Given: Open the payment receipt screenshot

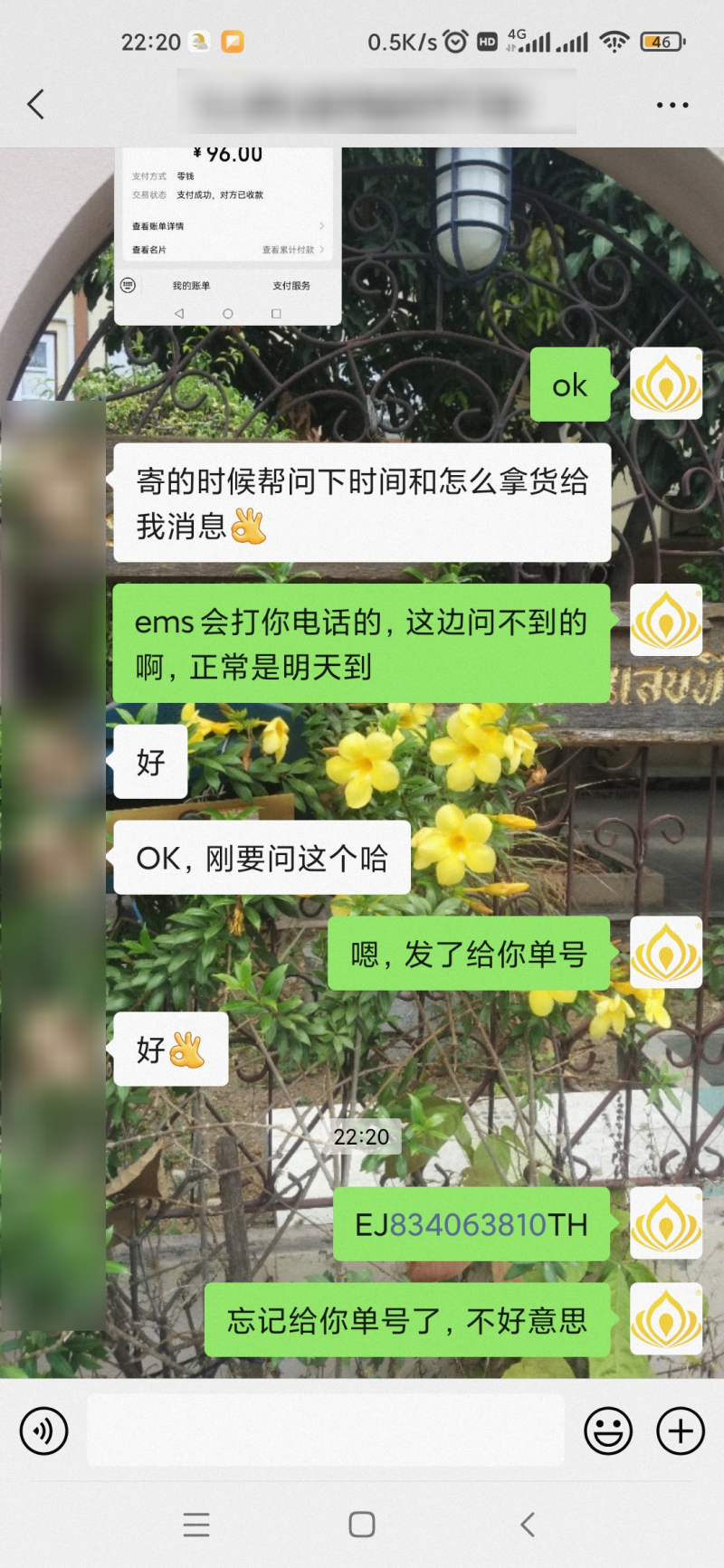Looking at the screenshot, I should 227,235.
